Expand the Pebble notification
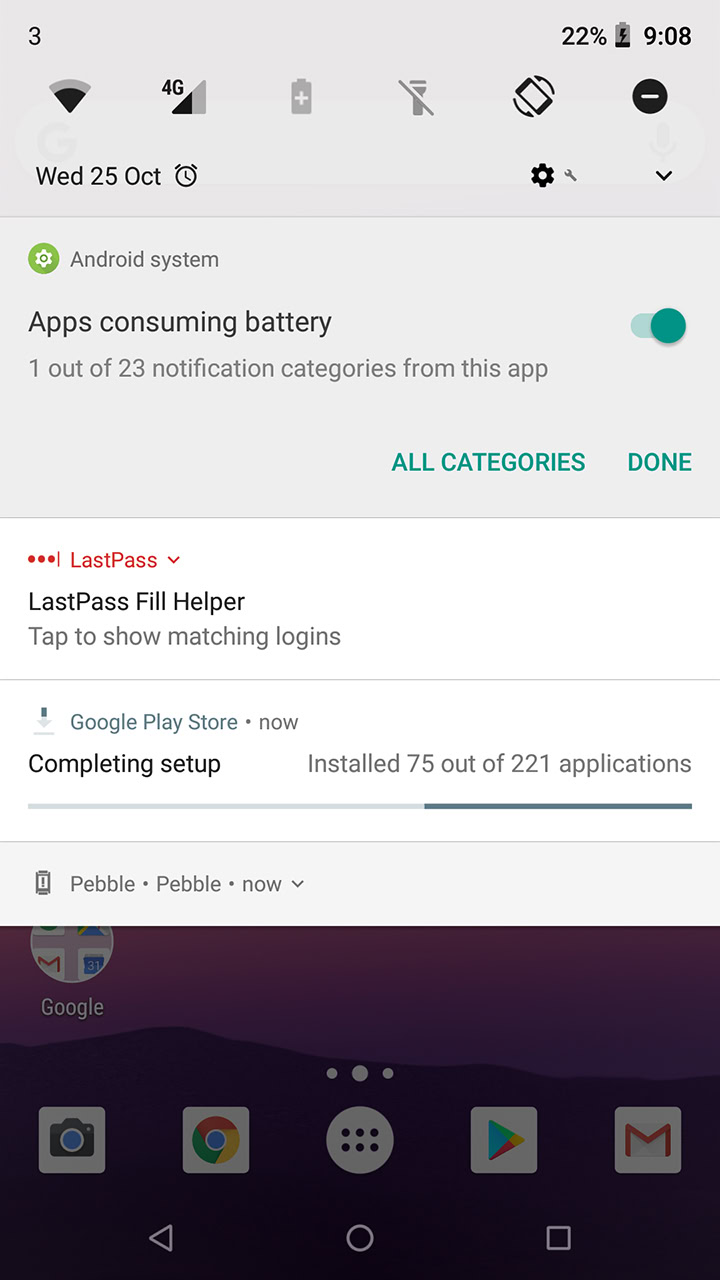Screen dimensions: 720x1280 pyautogui.click(x=297, y=884)
